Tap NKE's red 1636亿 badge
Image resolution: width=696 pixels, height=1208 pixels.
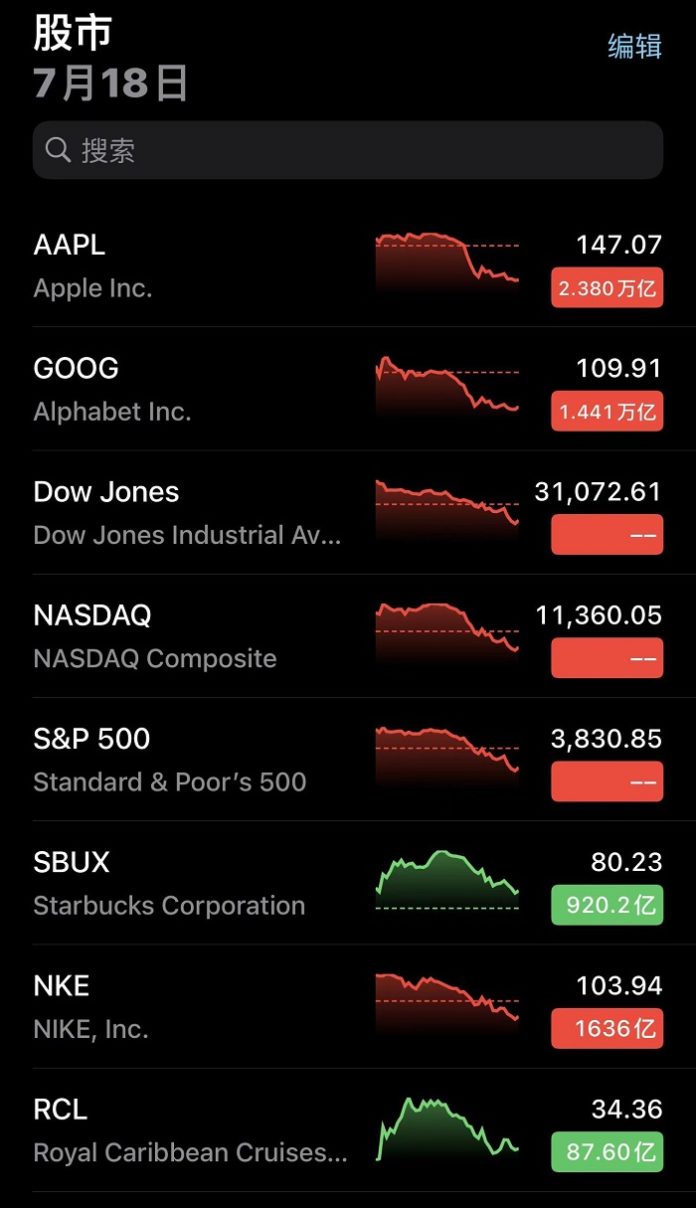click(606, 1029)
